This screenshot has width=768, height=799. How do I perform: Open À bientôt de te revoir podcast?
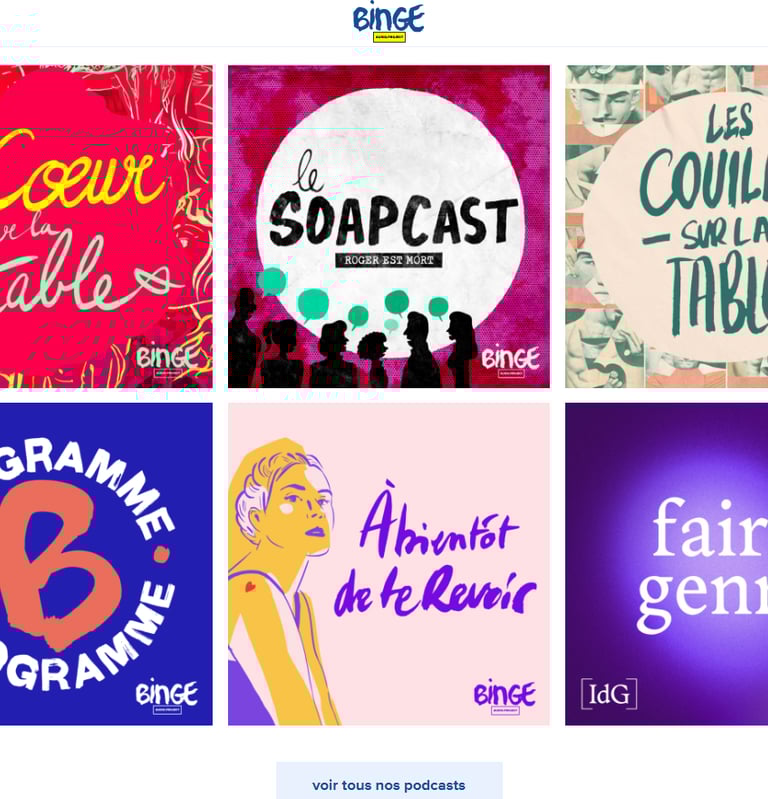pos(389,564)
